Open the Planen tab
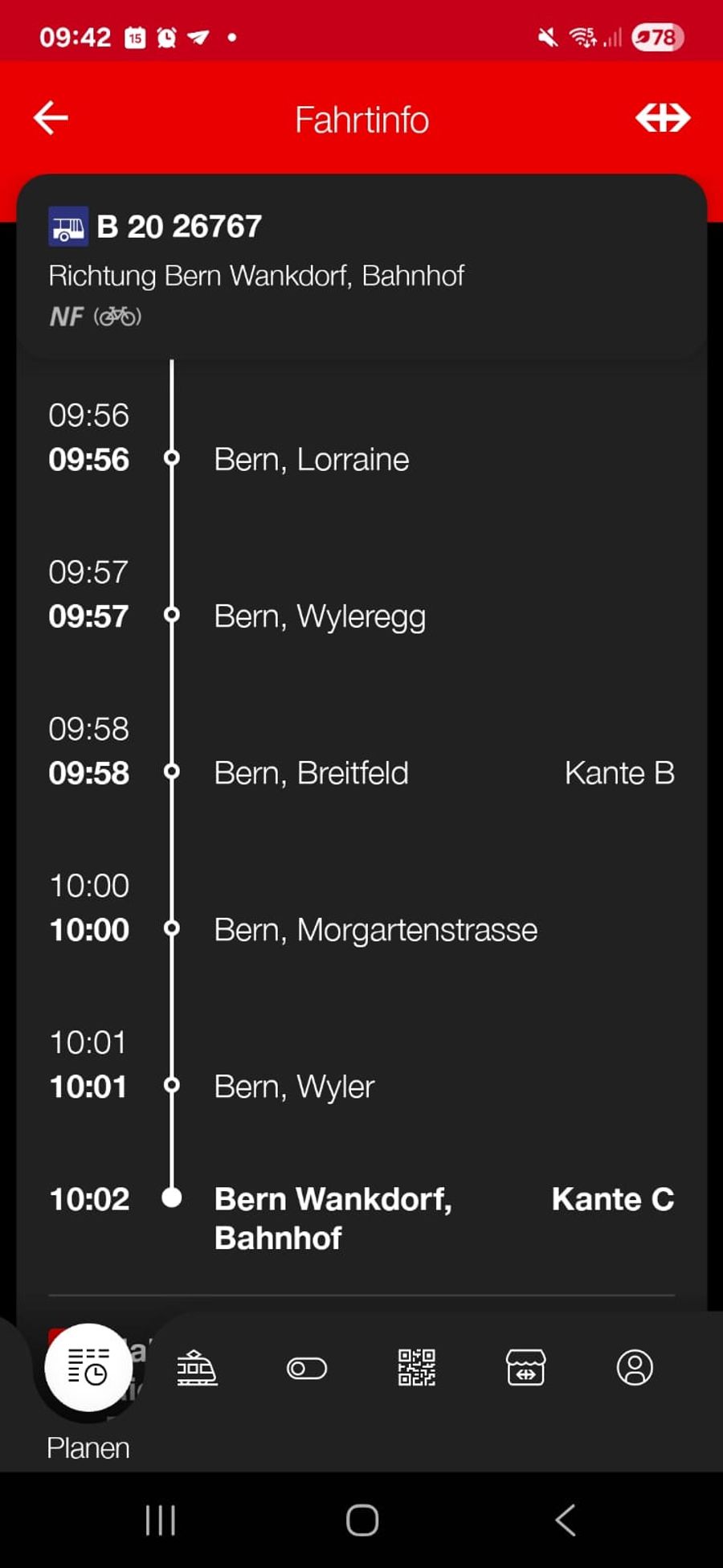This screenshot has width=723, height=1568. (88, 1368)
